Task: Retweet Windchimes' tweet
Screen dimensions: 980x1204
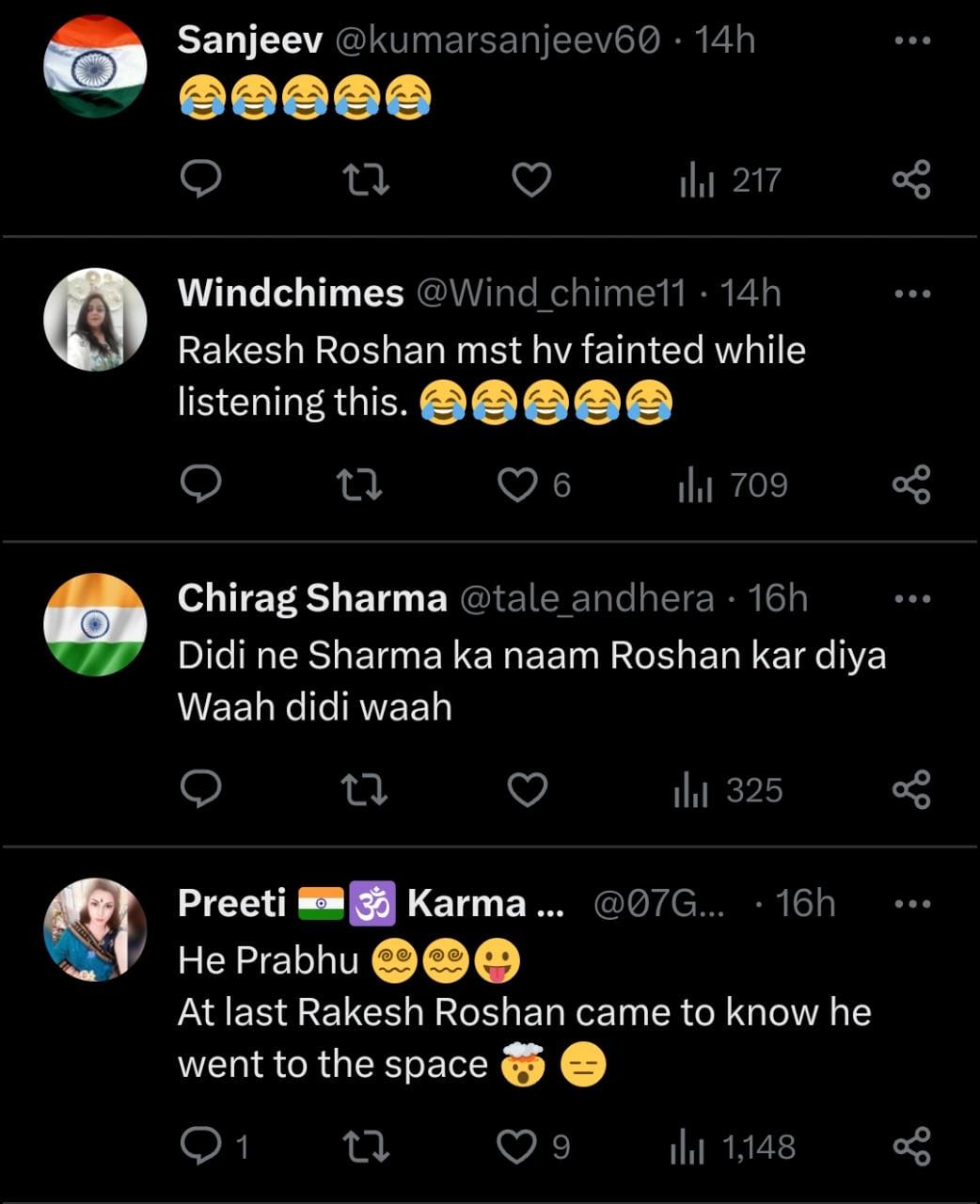Action: [359, 484]
